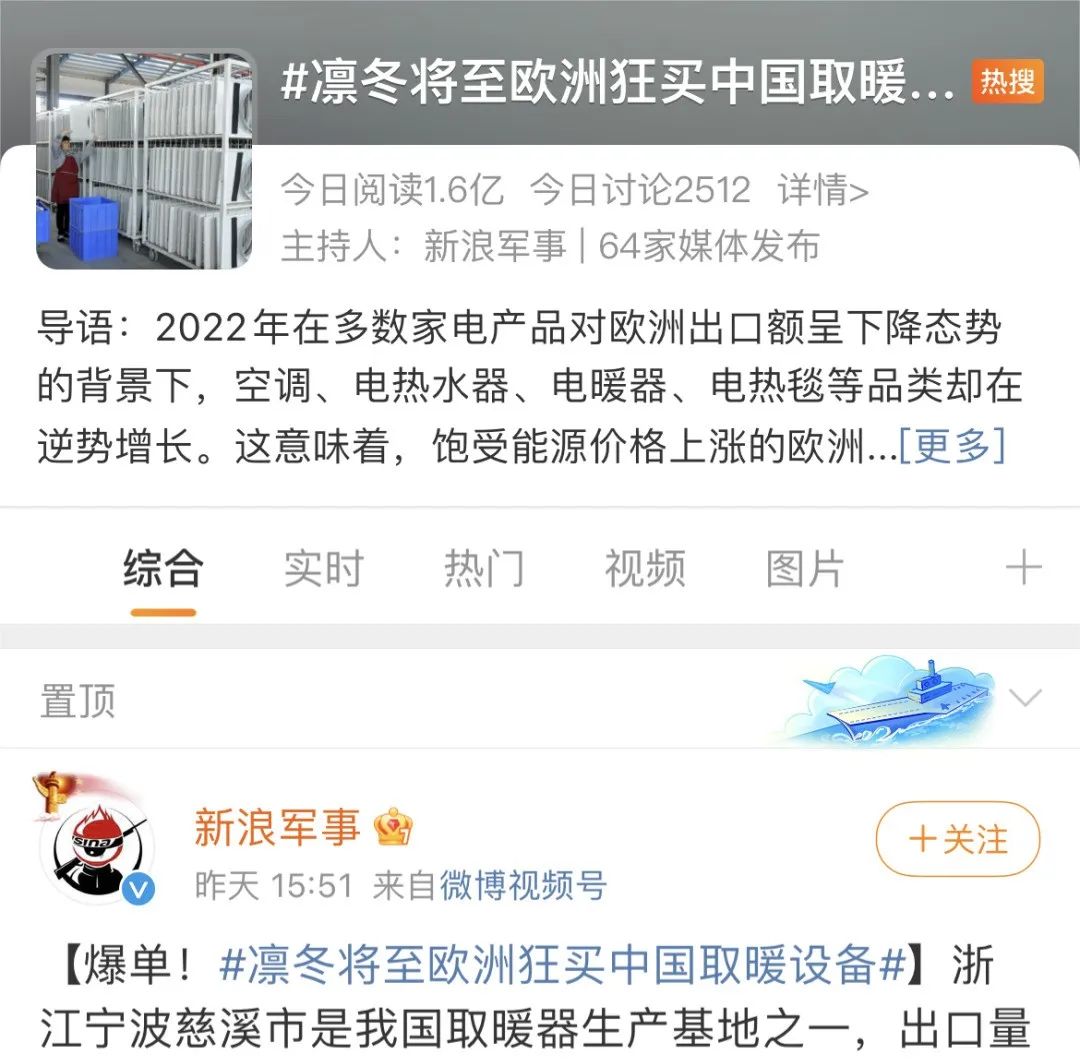
Task: Open the 详情 topic details link
Action: [823, 189]
